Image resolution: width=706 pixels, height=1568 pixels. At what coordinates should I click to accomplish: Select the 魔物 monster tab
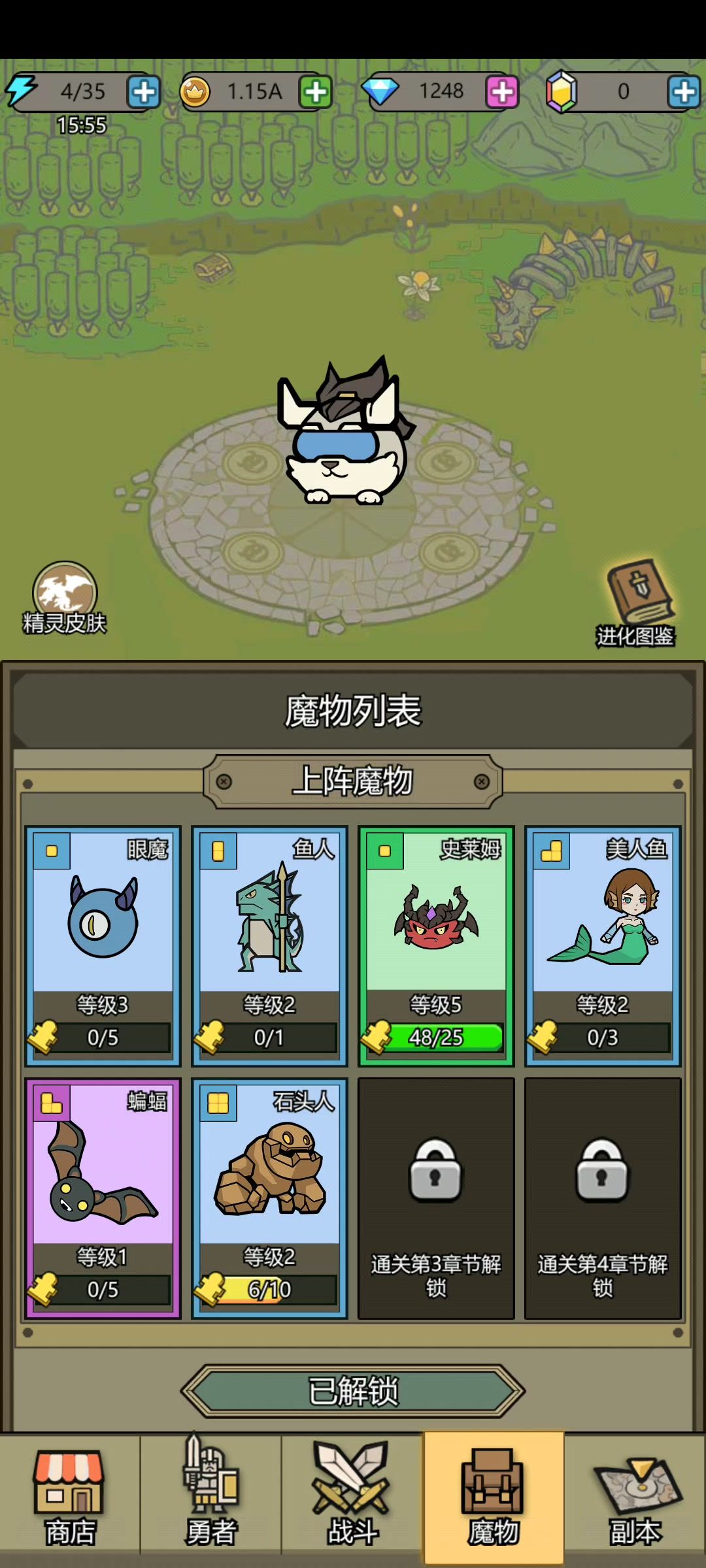(x=494, y=1496)
